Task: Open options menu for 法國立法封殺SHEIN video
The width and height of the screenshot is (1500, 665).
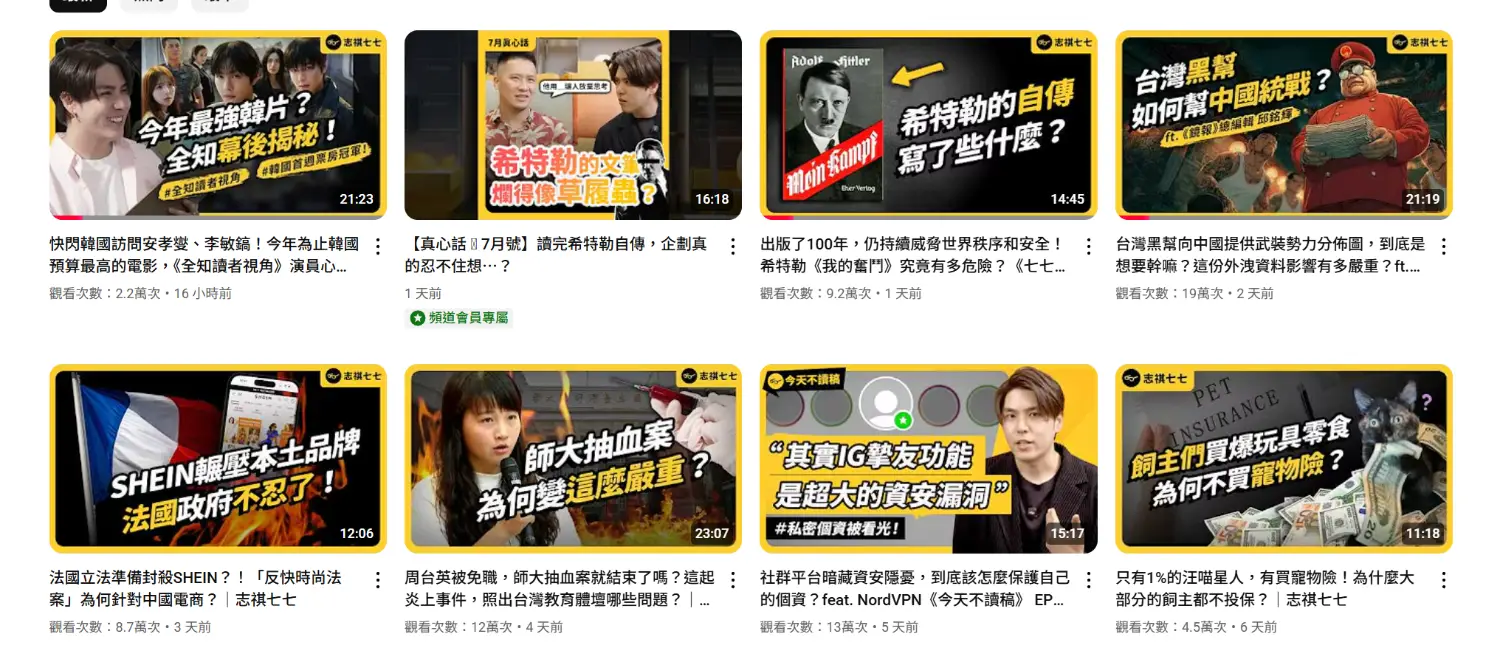Action: pos(378,580)
